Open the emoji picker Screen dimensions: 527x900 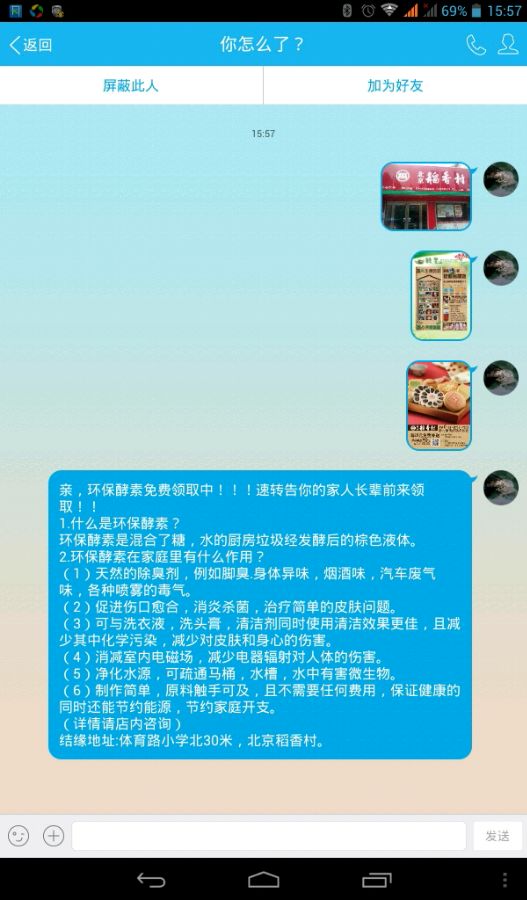(x=18, y=835)
